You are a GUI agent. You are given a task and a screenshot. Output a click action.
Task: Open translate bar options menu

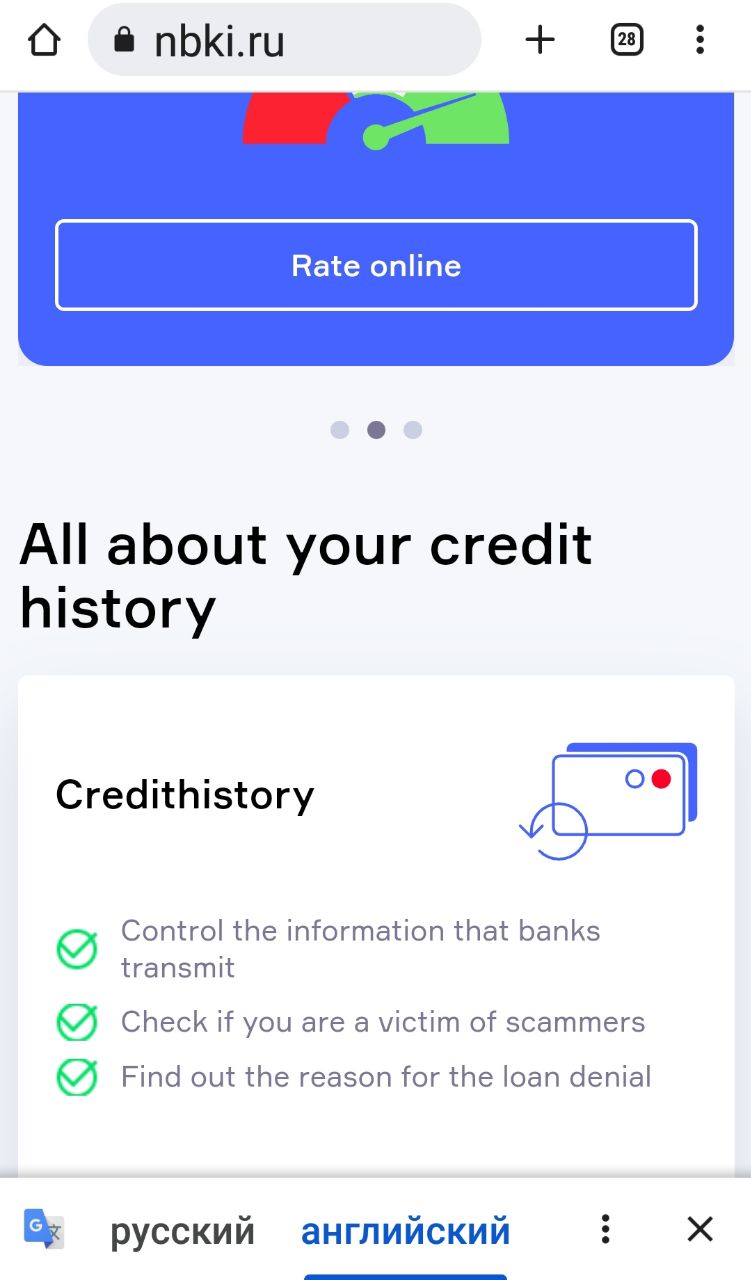[604, 1229]
